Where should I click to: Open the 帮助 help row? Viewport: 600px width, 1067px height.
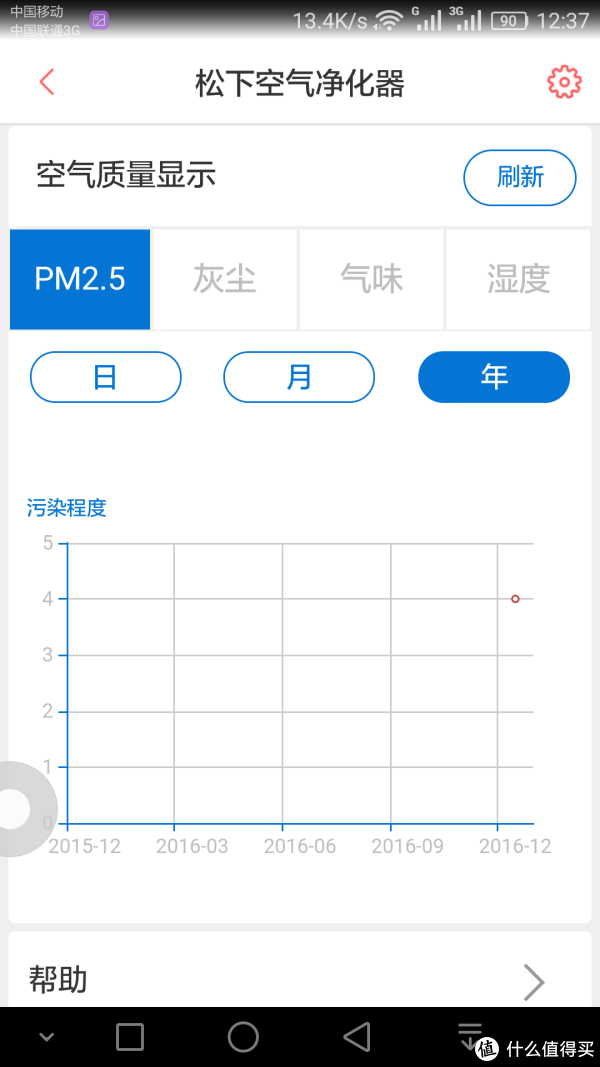coord(300,980)
